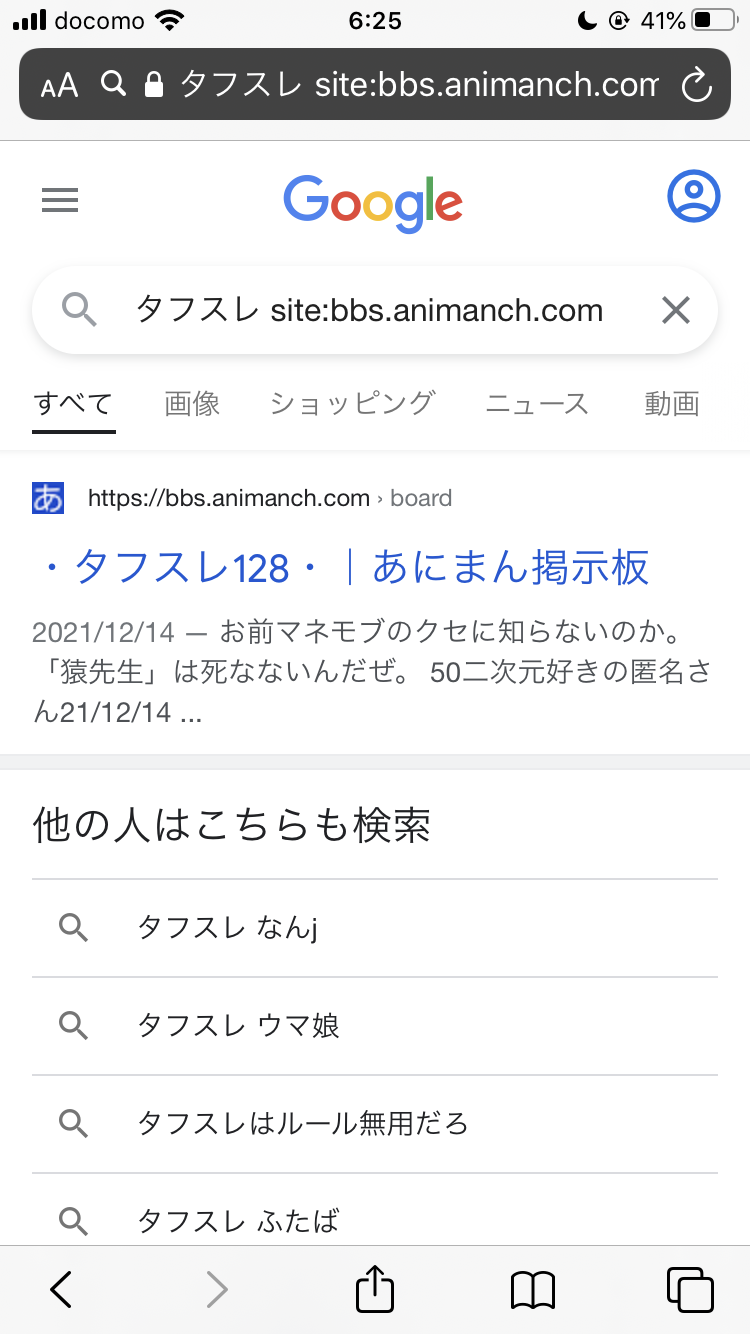This screenshot has height=1334, width=750.
Task: Open the Google hamburger menu
Action: [x=60, y=201]
